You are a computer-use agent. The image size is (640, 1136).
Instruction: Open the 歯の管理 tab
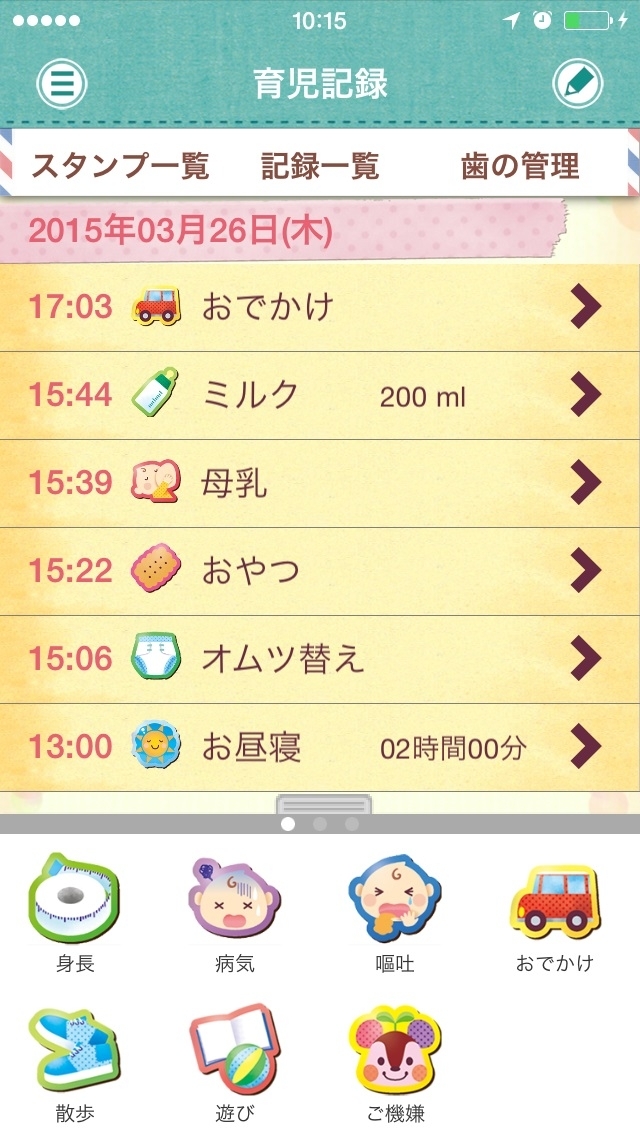(520, 166)
